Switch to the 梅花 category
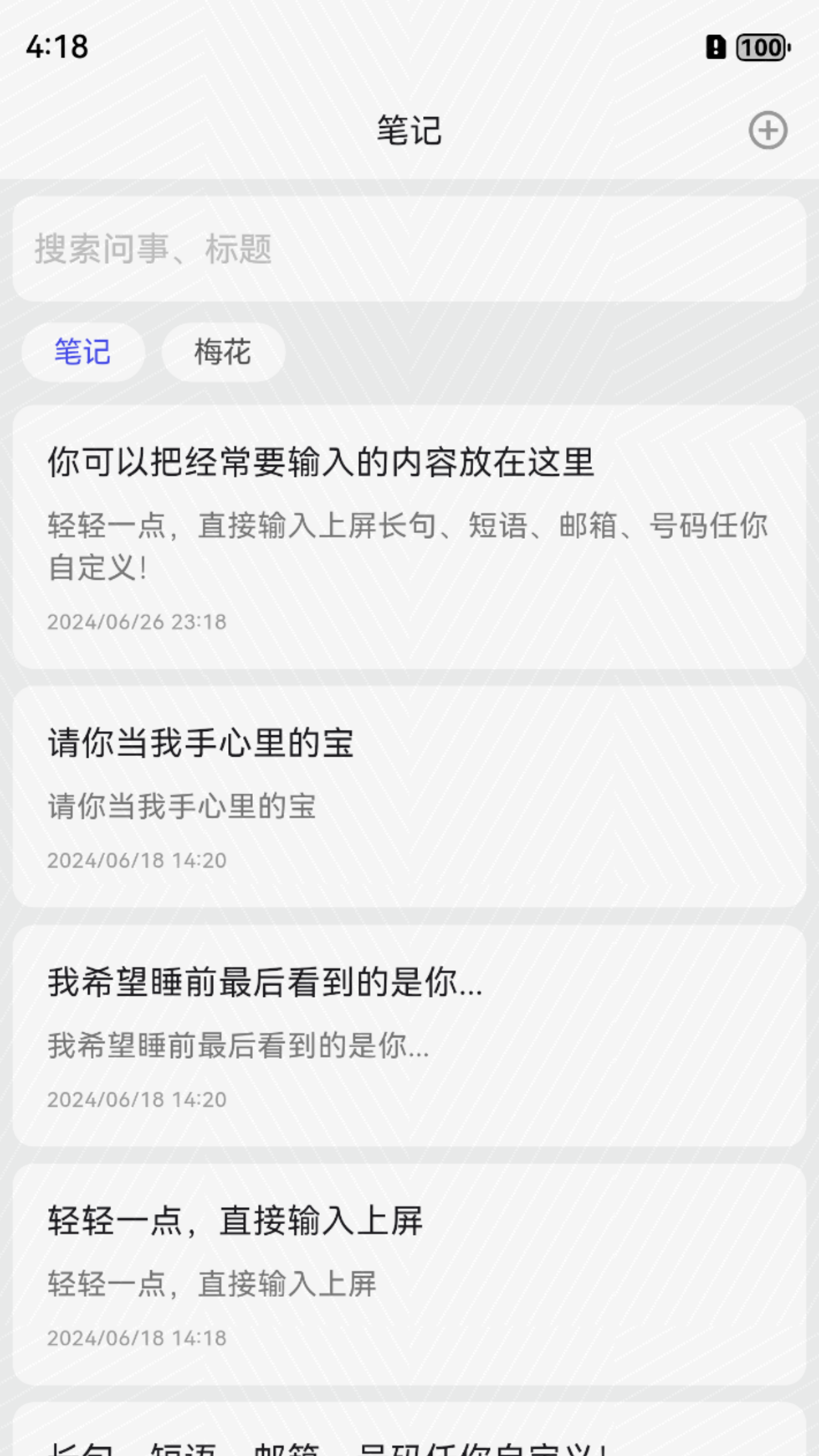 (223, 352)
